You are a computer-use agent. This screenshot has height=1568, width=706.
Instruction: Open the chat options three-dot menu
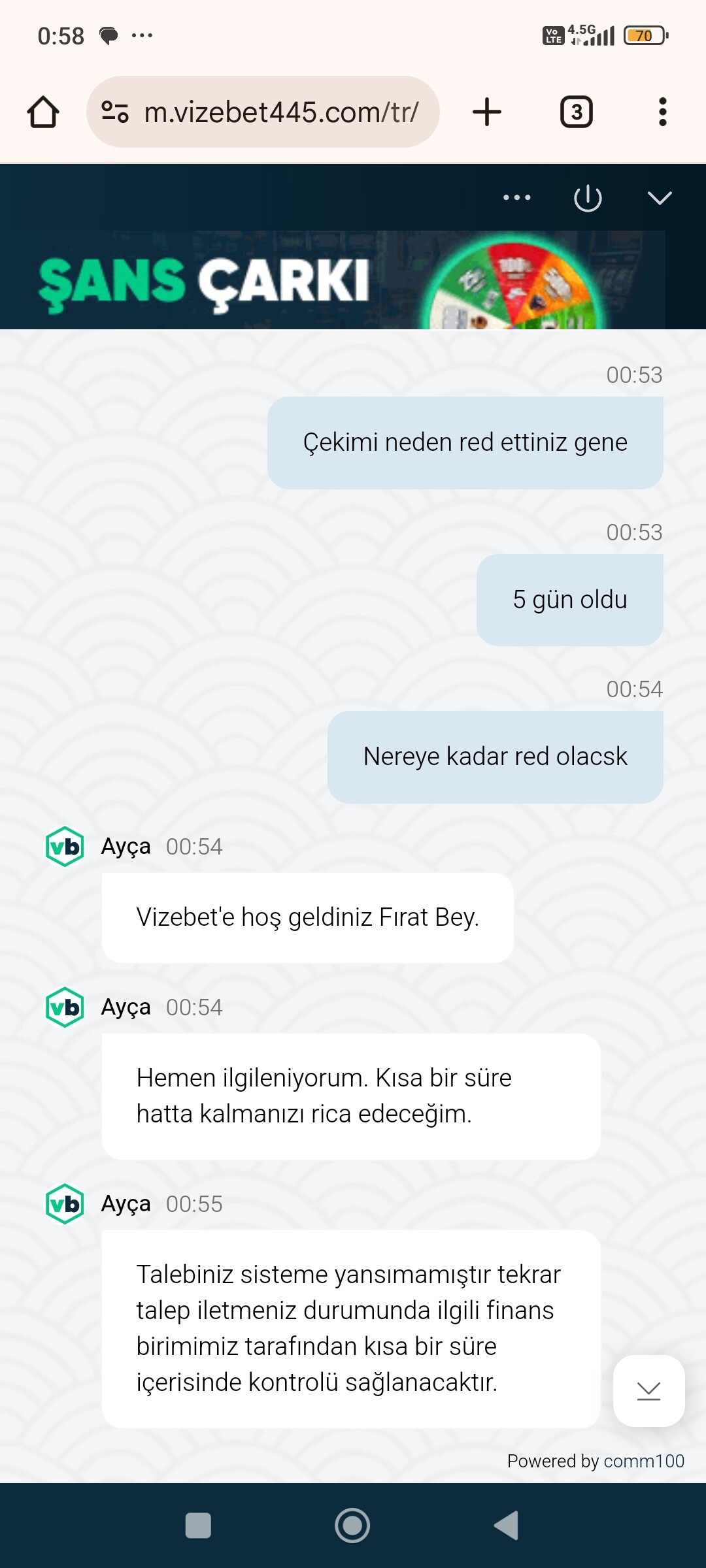[x=516, y=197]
